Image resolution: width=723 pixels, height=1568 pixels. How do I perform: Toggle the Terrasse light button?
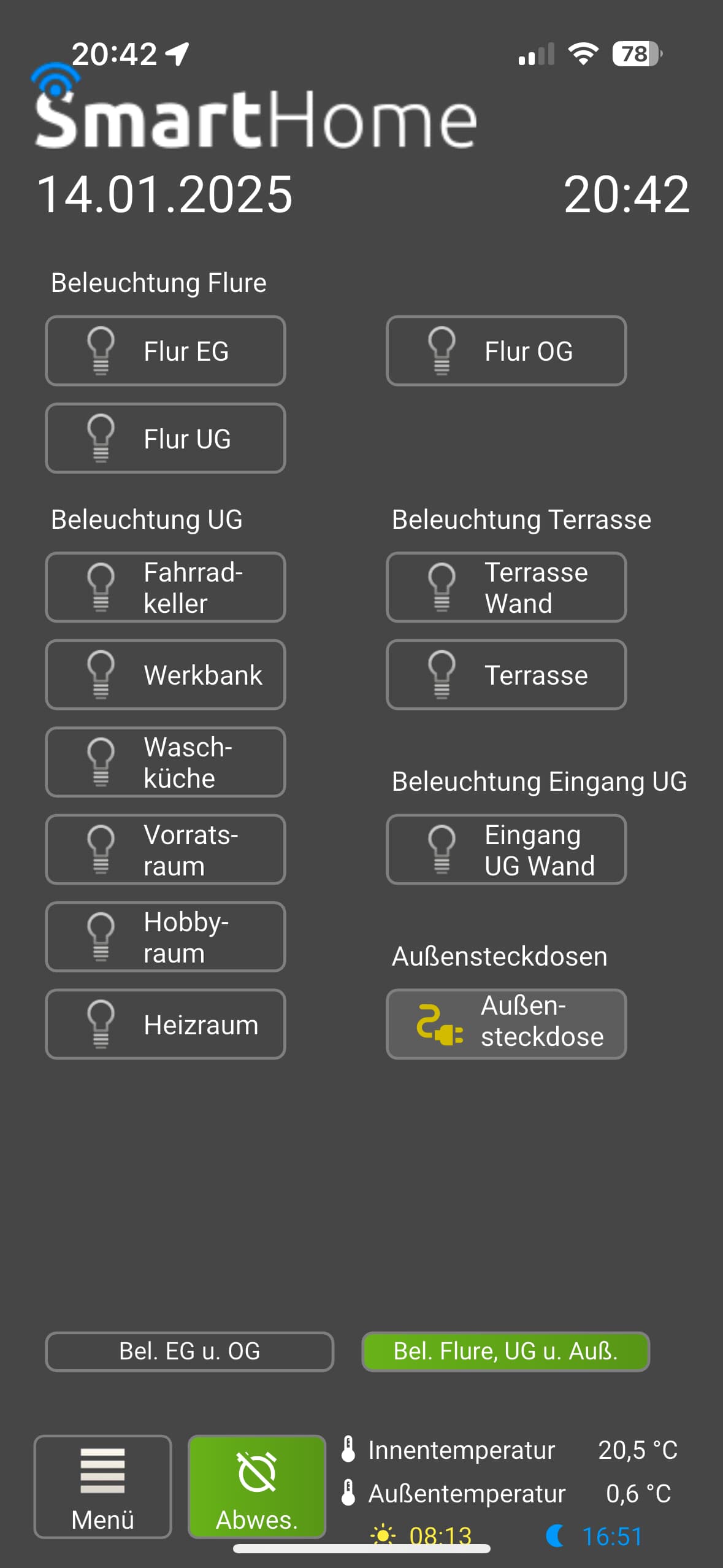[x=506, y=675]
